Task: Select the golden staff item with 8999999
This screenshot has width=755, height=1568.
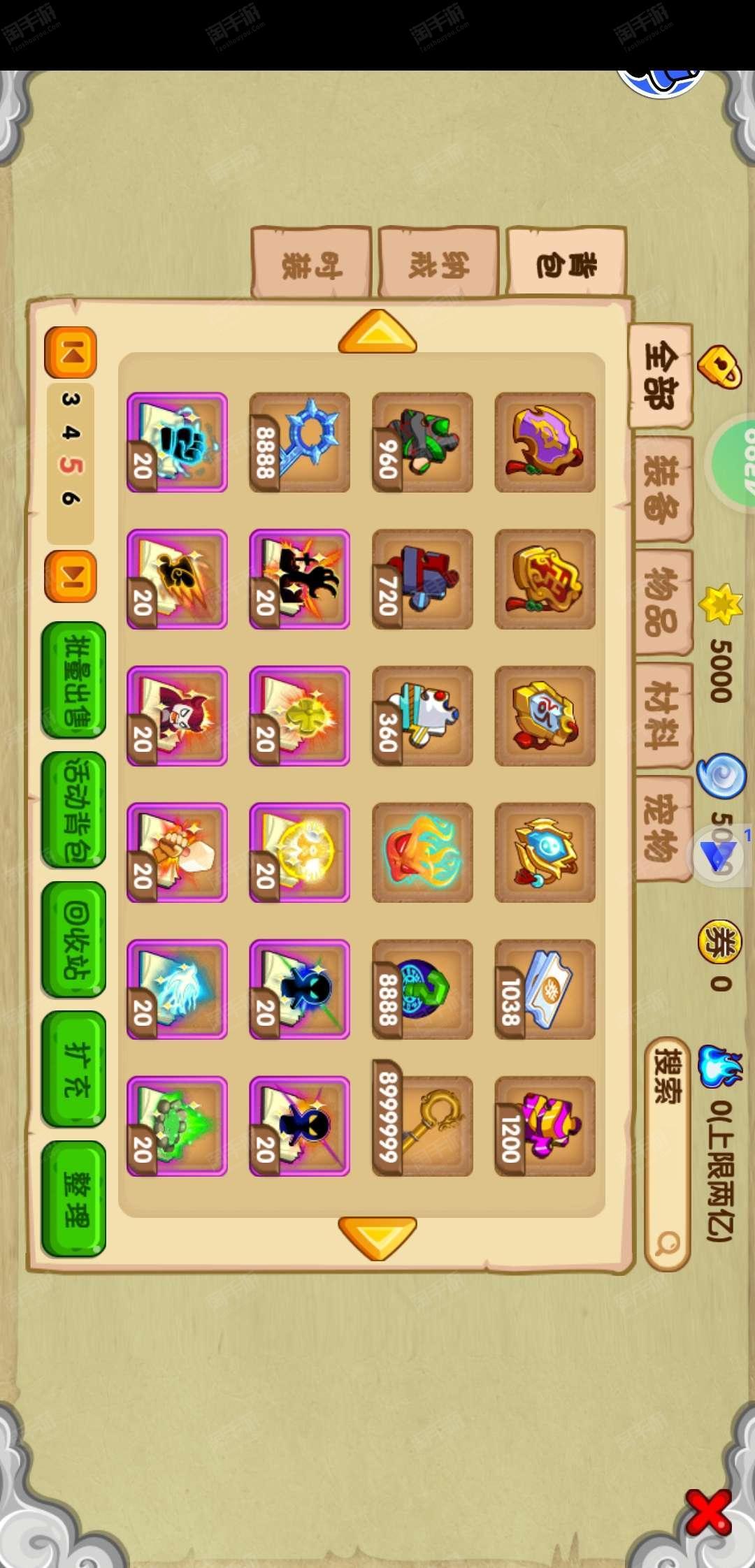Action: (x=422, y=1126)
